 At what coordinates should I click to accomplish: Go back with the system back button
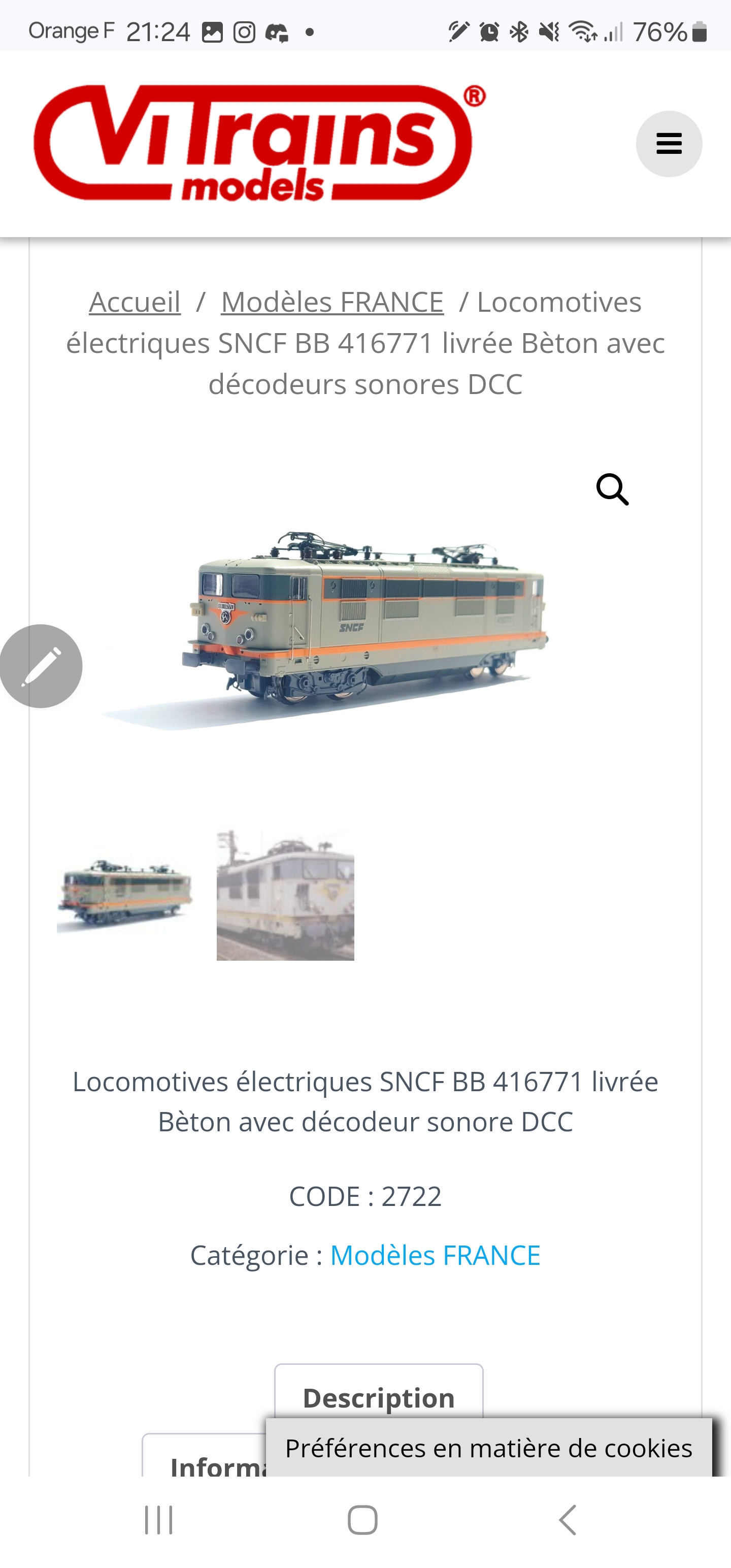pyautogui.click(x=567, y=1520)
